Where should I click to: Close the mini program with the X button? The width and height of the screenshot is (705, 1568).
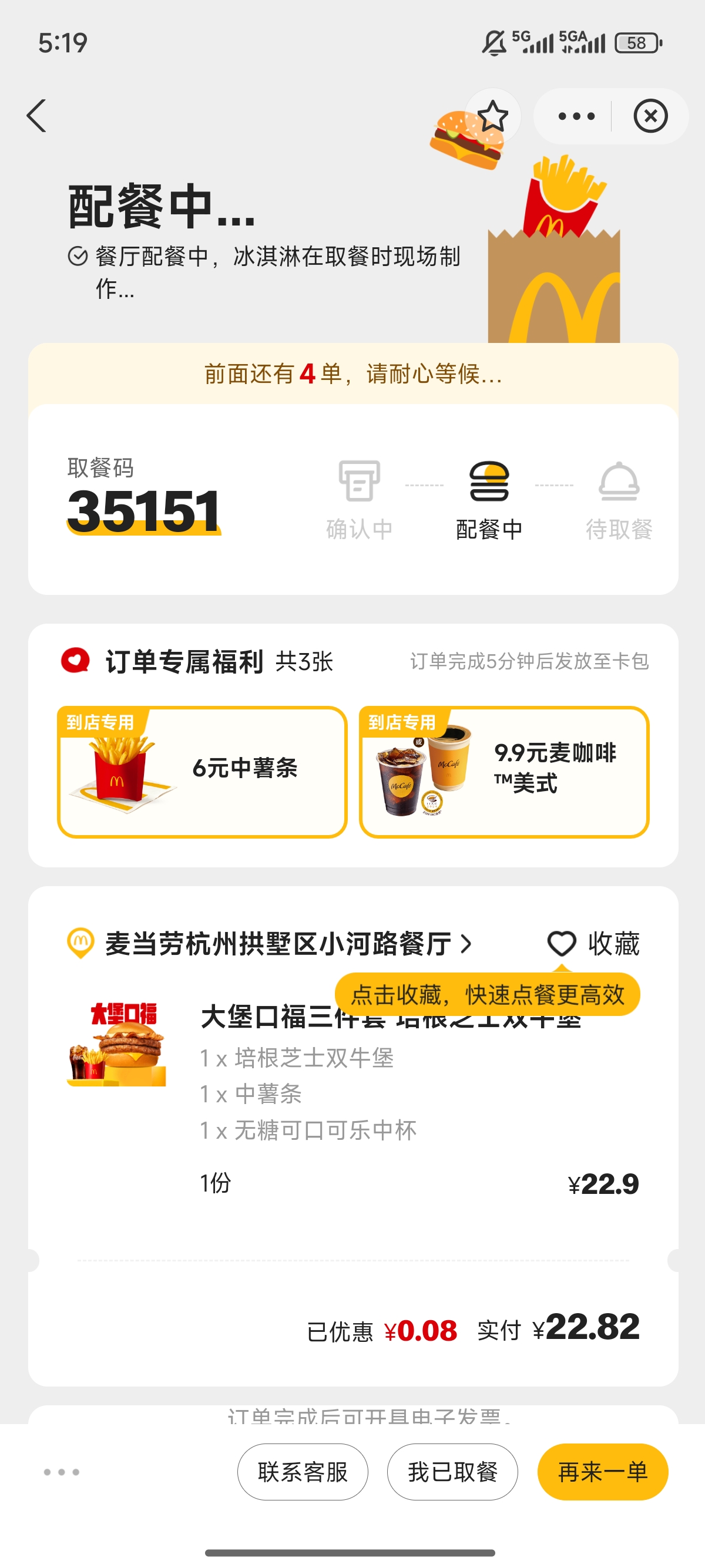650,116
